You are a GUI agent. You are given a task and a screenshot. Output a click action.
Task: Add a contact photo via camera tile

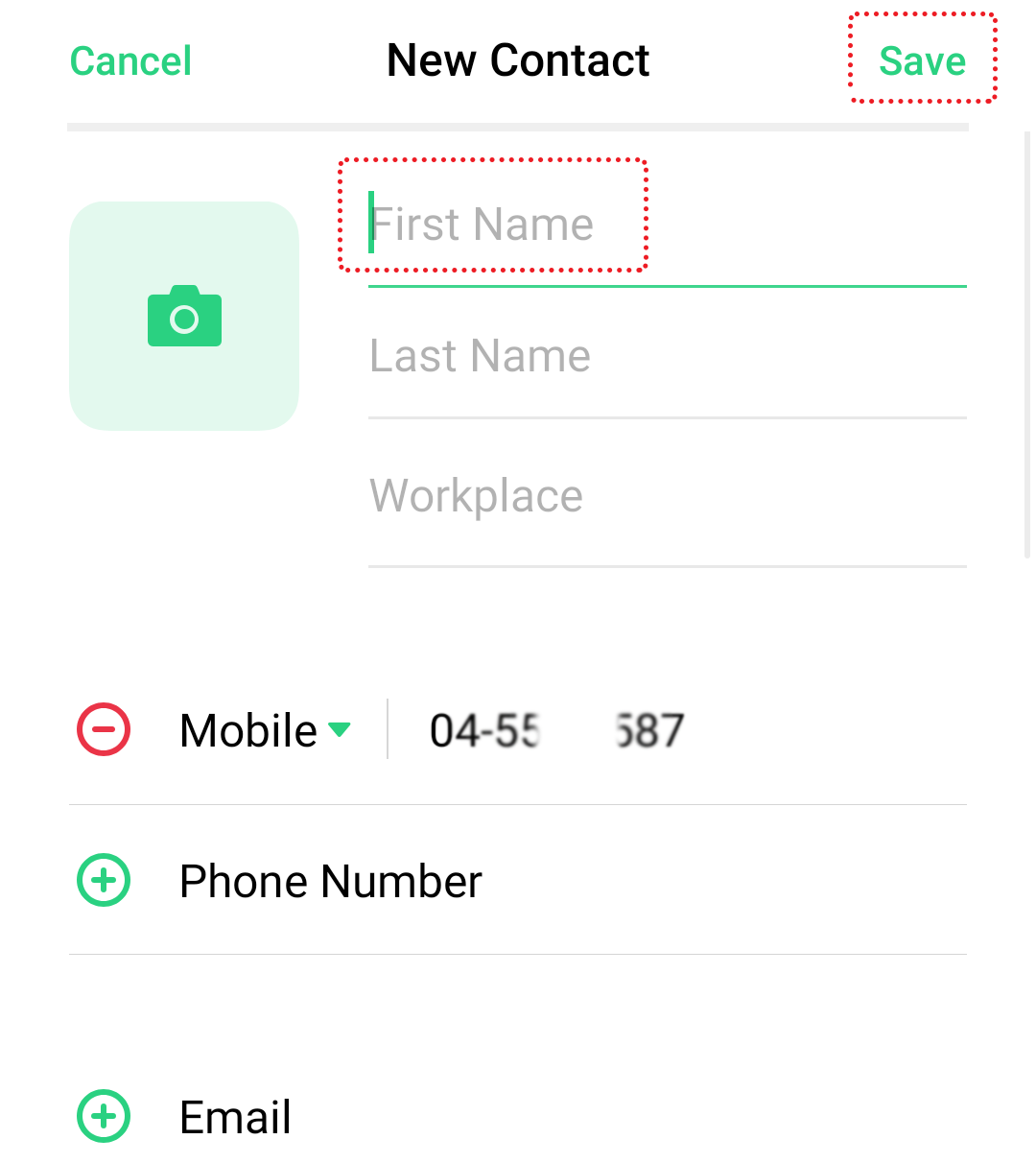184,316
